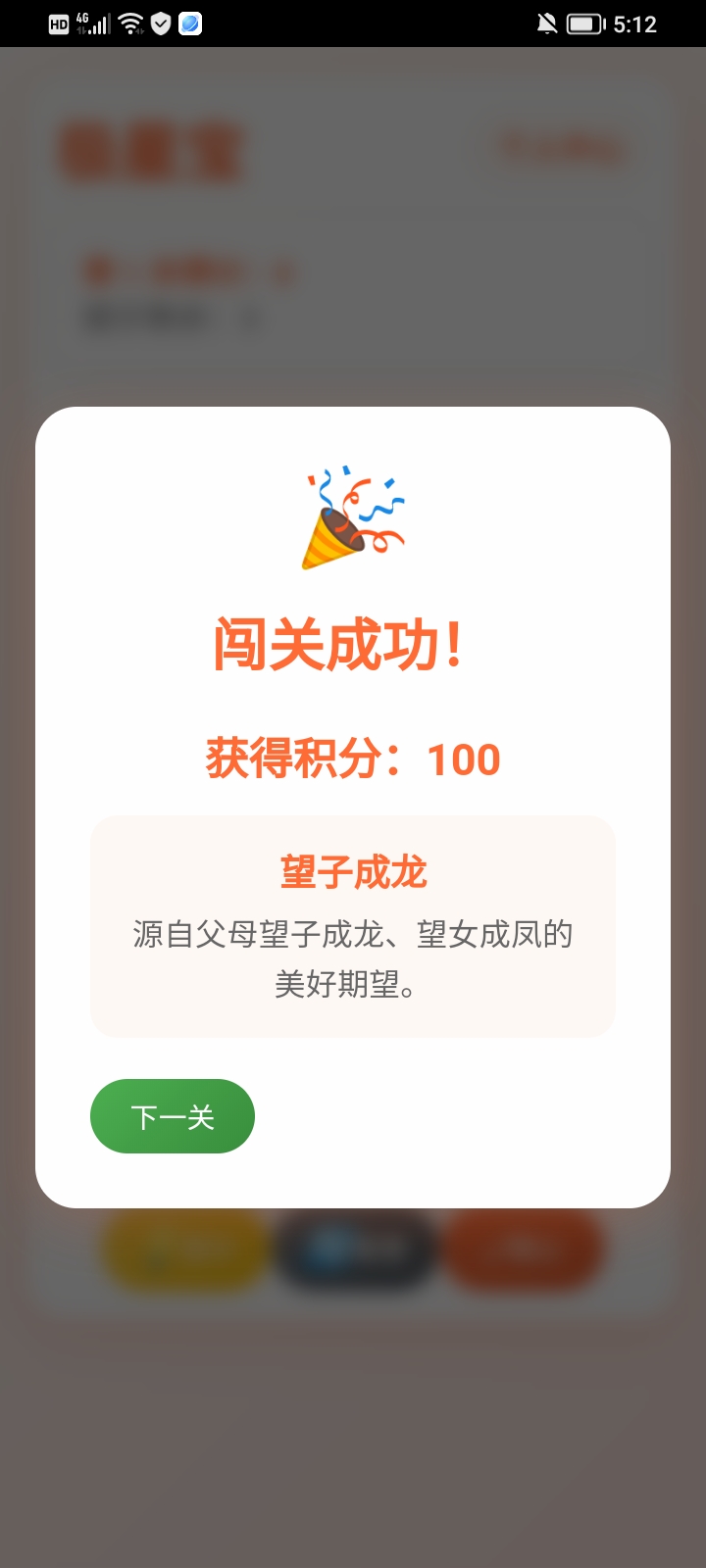Tap the dark pill button at bottom center
This screenshot has height=1568, width=706.
pos(353,1252)
